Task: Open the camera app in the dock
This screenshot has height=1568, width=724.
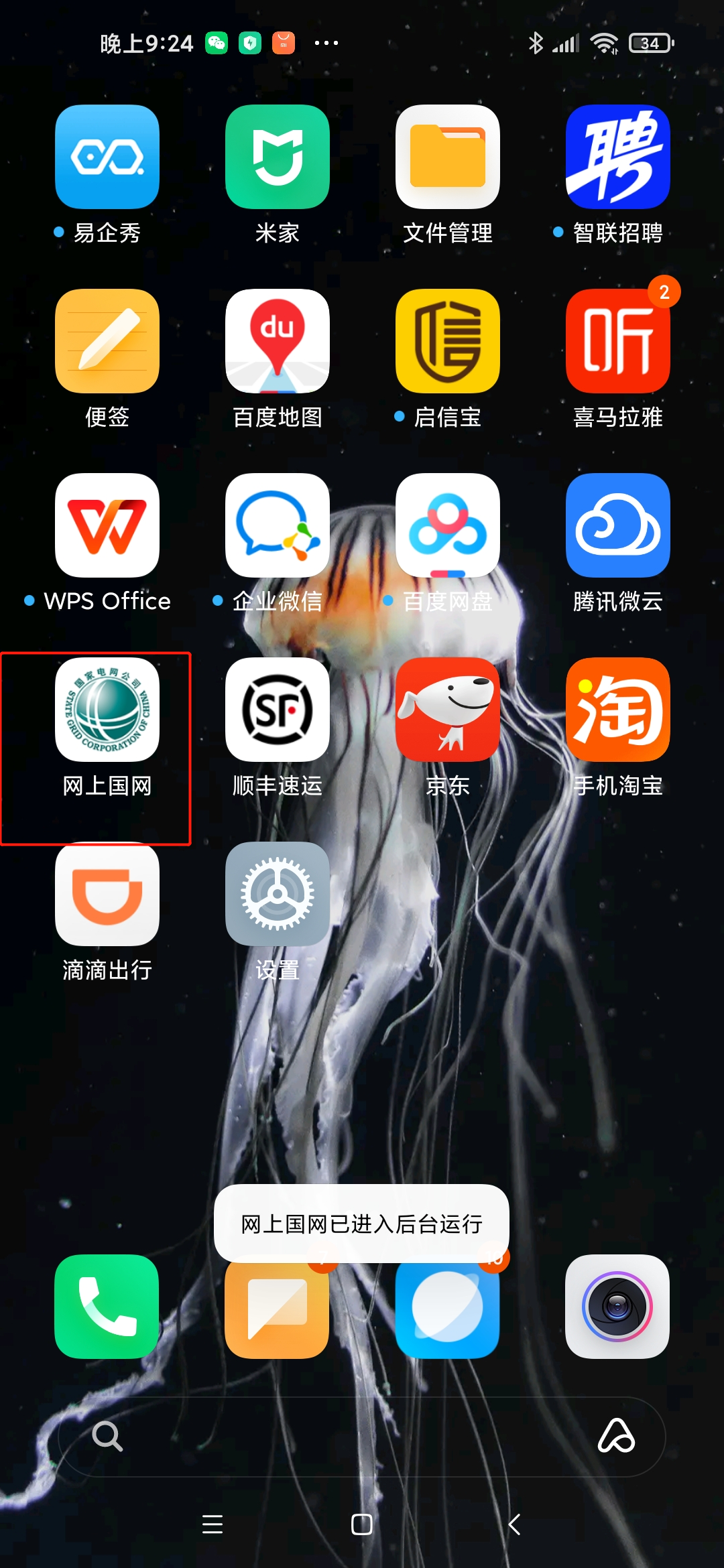Action: pos(617,1307)
